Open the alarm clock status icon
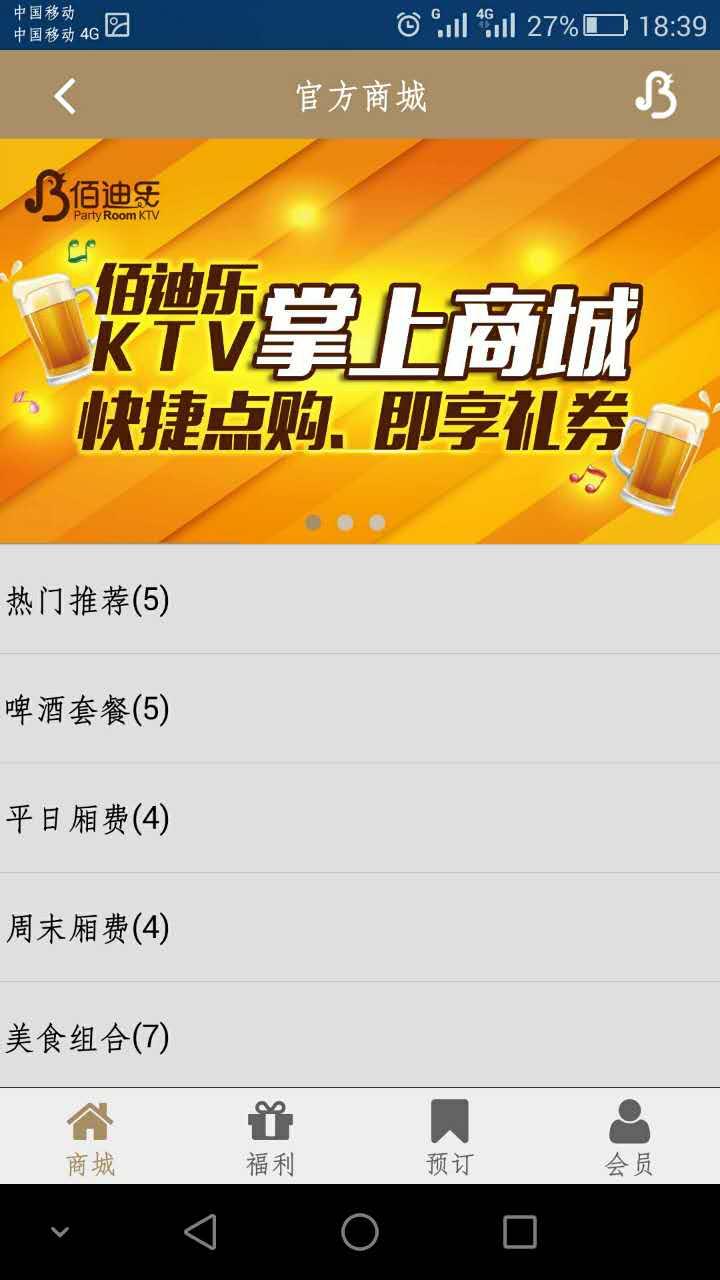This screenshot has width=720, height=1280. click(406, 23)
